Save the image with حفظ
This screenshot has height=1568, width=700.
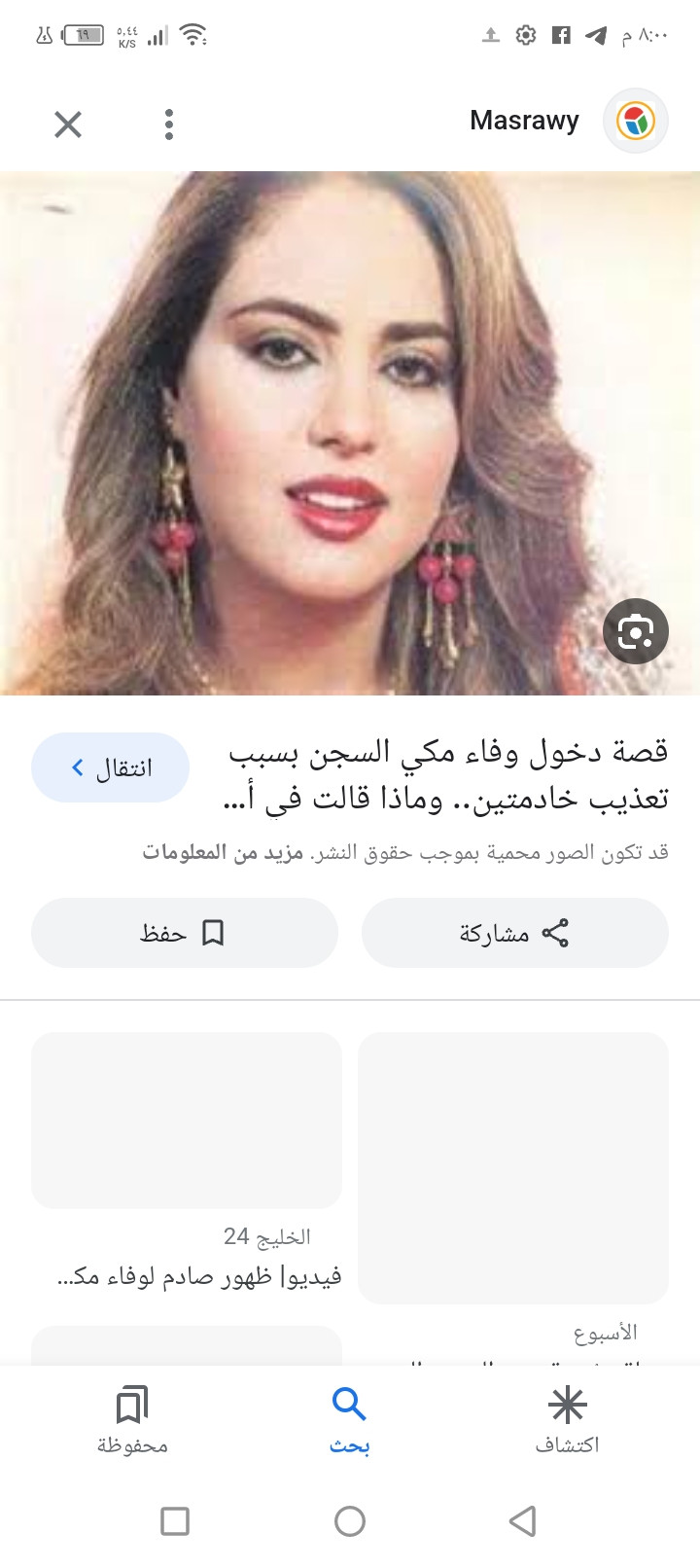(x=184, y=933)
